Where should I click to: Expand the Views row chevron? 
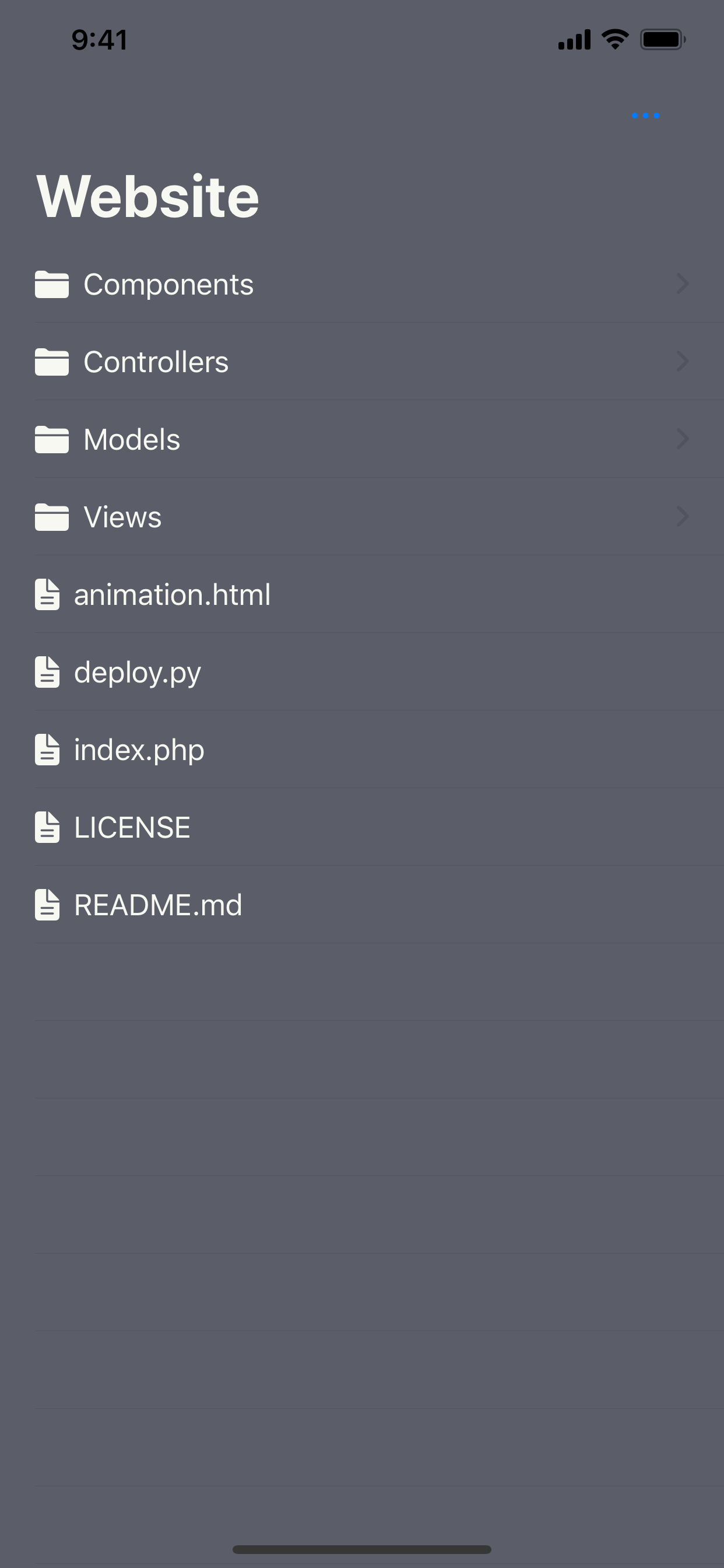(683, 517)
